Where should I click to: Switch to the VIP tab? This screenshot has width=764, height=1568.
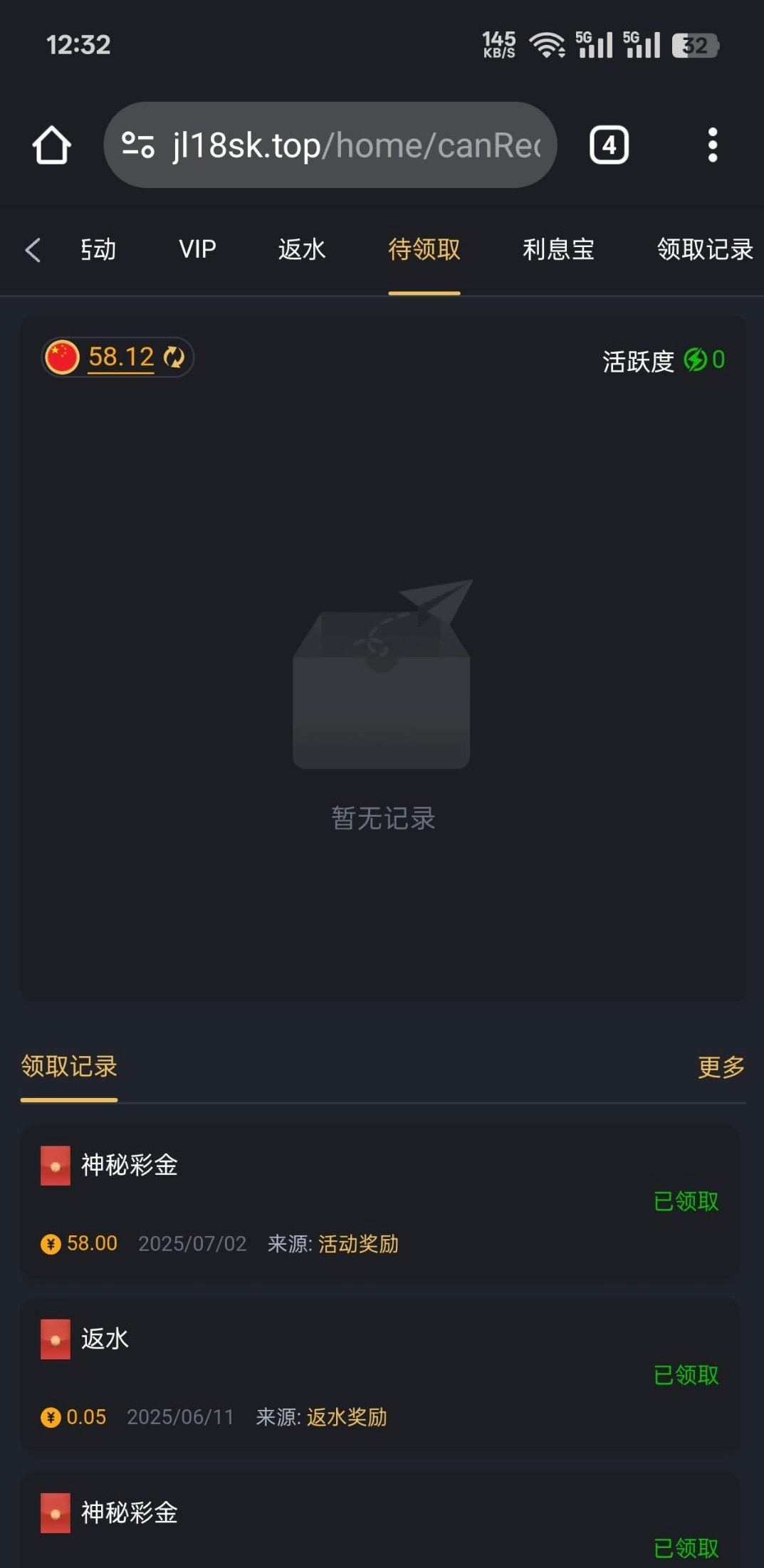pyautogui.click(x=197, y=249)
